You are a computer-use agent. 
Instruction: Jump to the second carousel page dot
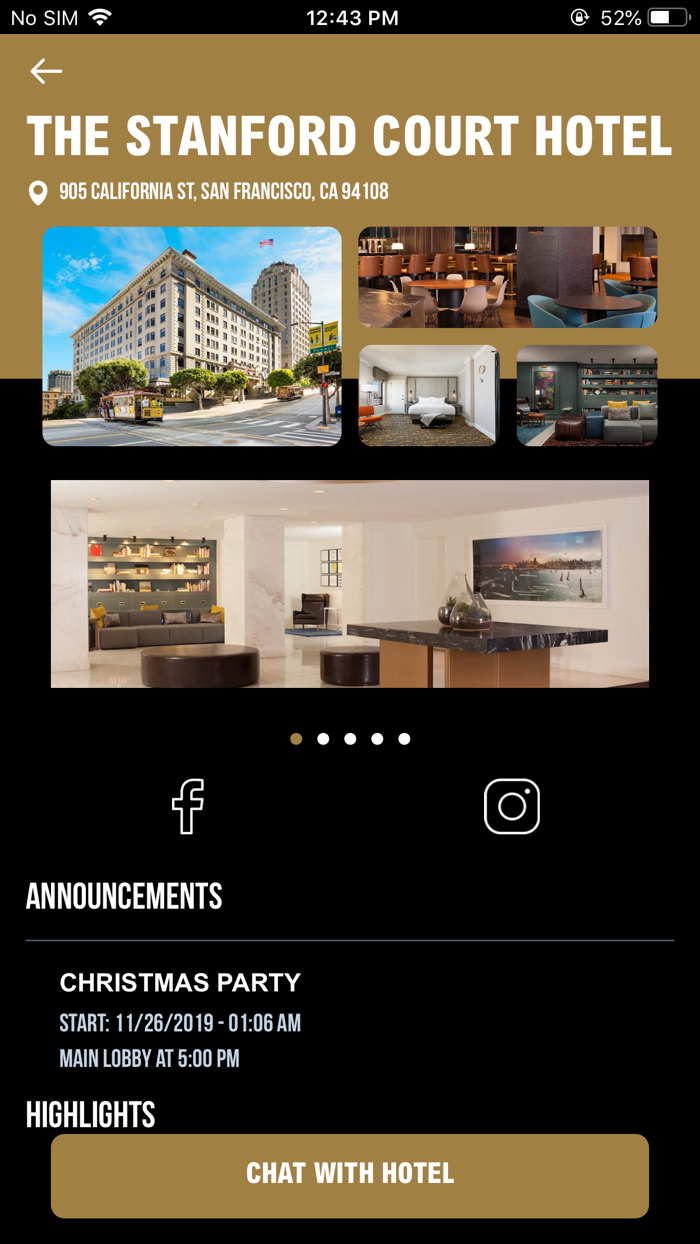tap(323, 739)
